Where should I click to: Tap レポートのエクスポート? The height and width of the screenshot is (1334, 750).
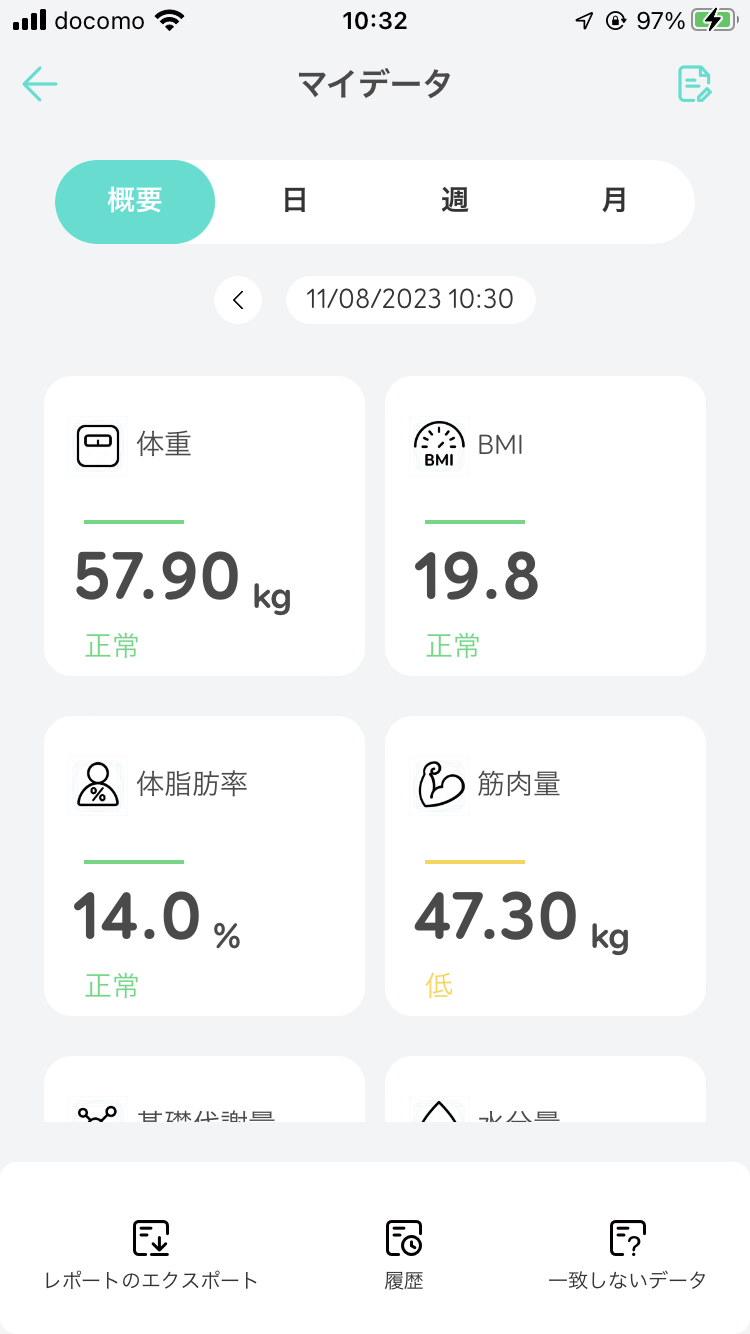[151, 1254]
